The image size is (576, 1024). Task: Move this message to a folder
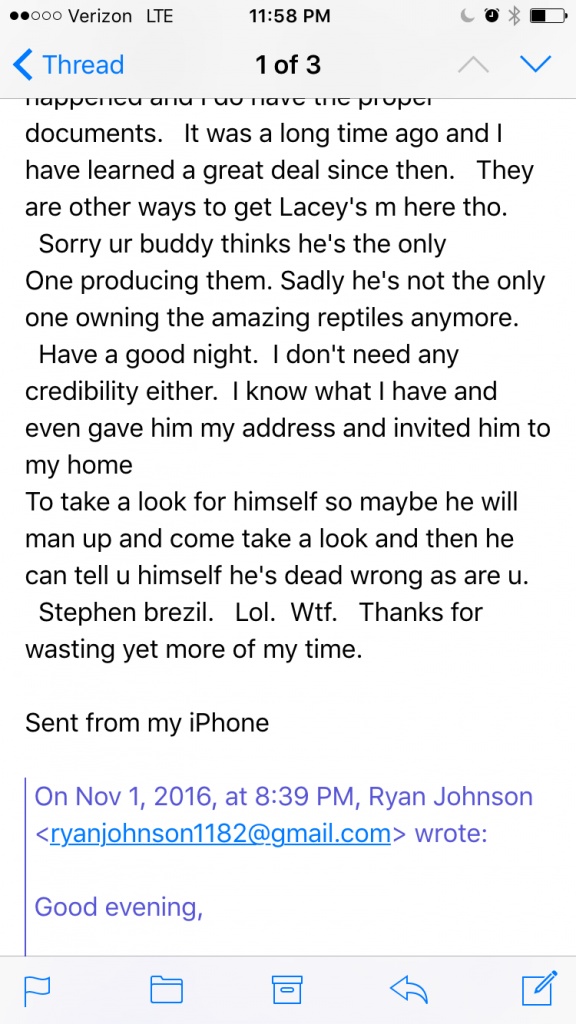pyautogui.click(x=166, y=990)
